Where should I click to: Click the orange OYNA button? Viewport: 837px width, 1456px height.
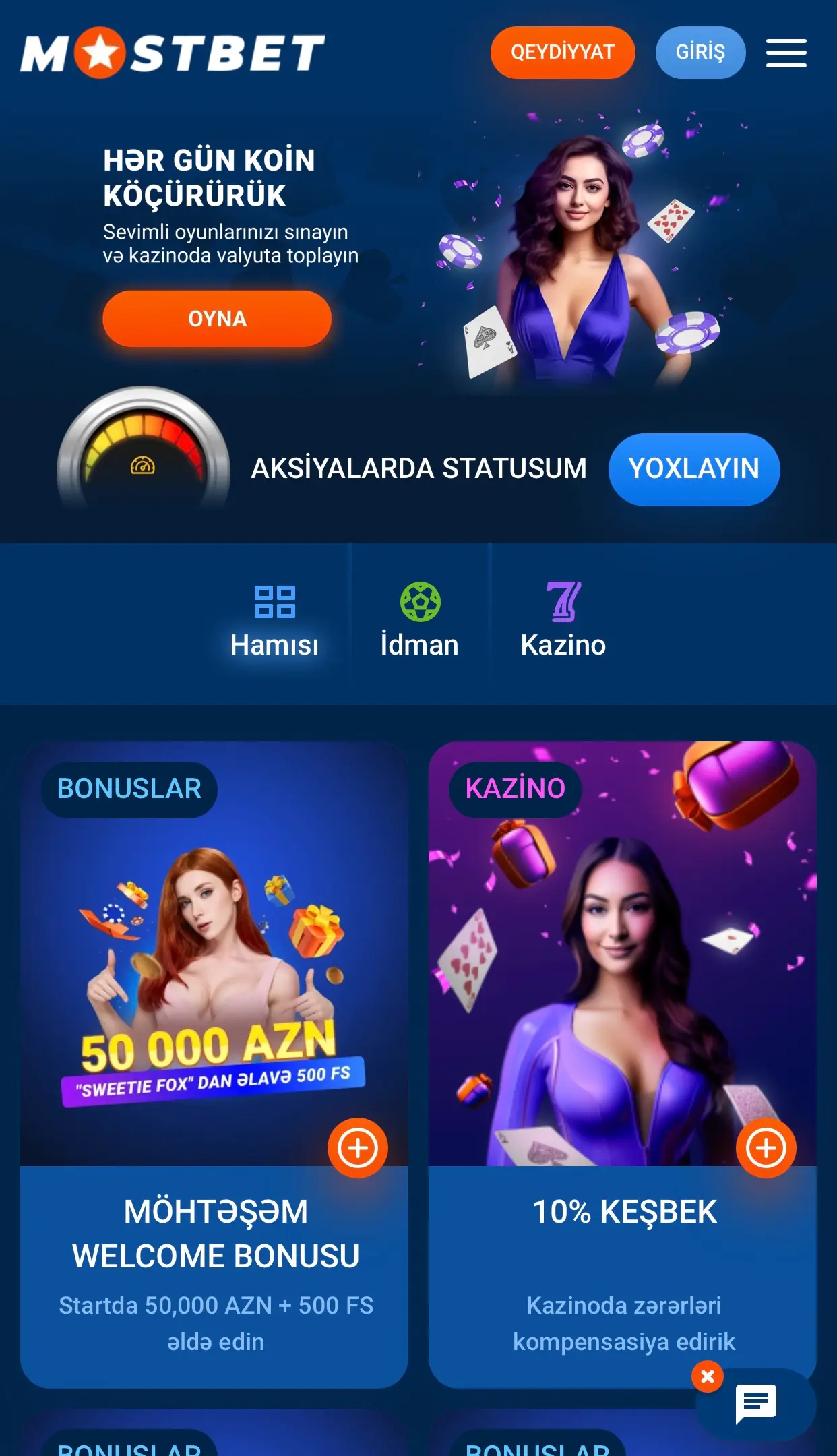click(x=216, y=318)
